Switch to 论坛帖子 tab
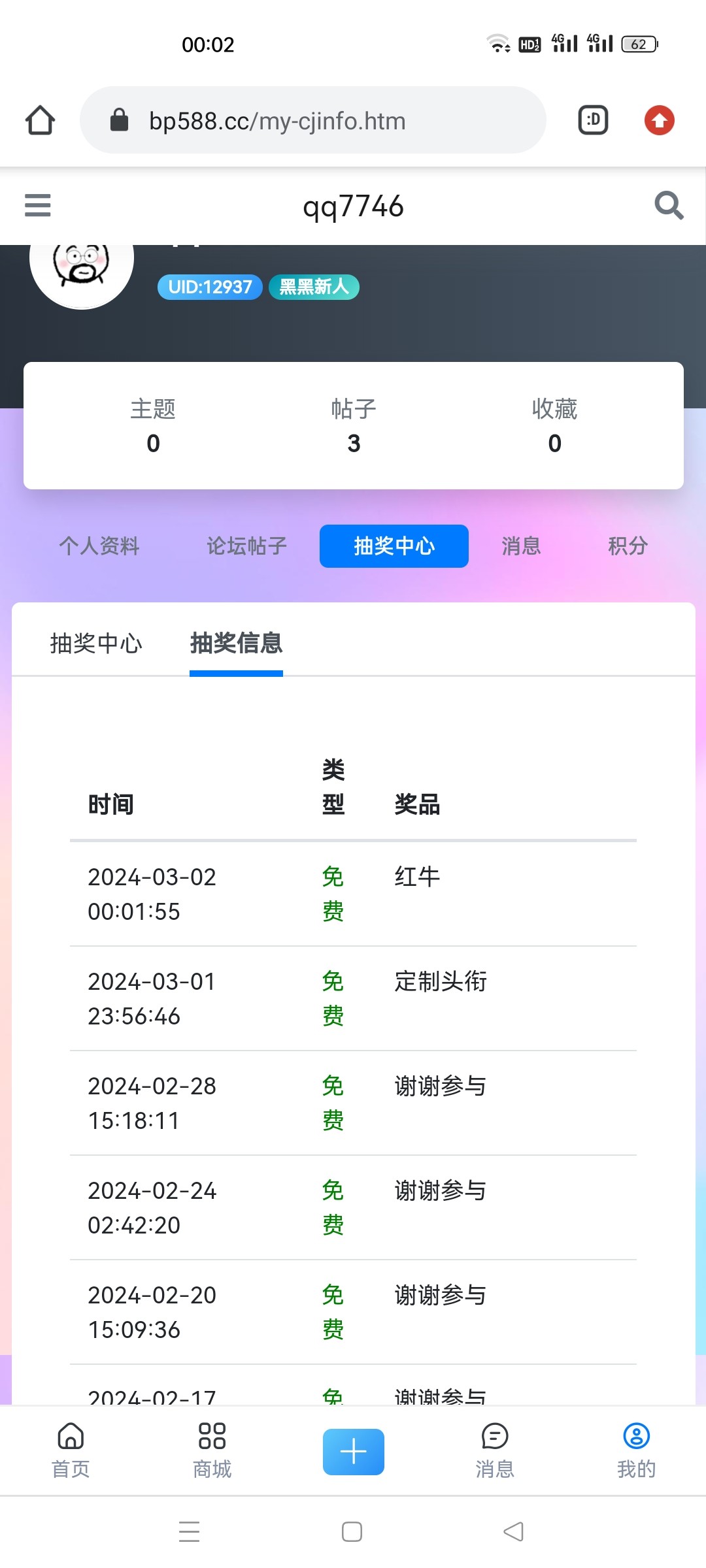 pyautogui.click(x=246, y=546)
